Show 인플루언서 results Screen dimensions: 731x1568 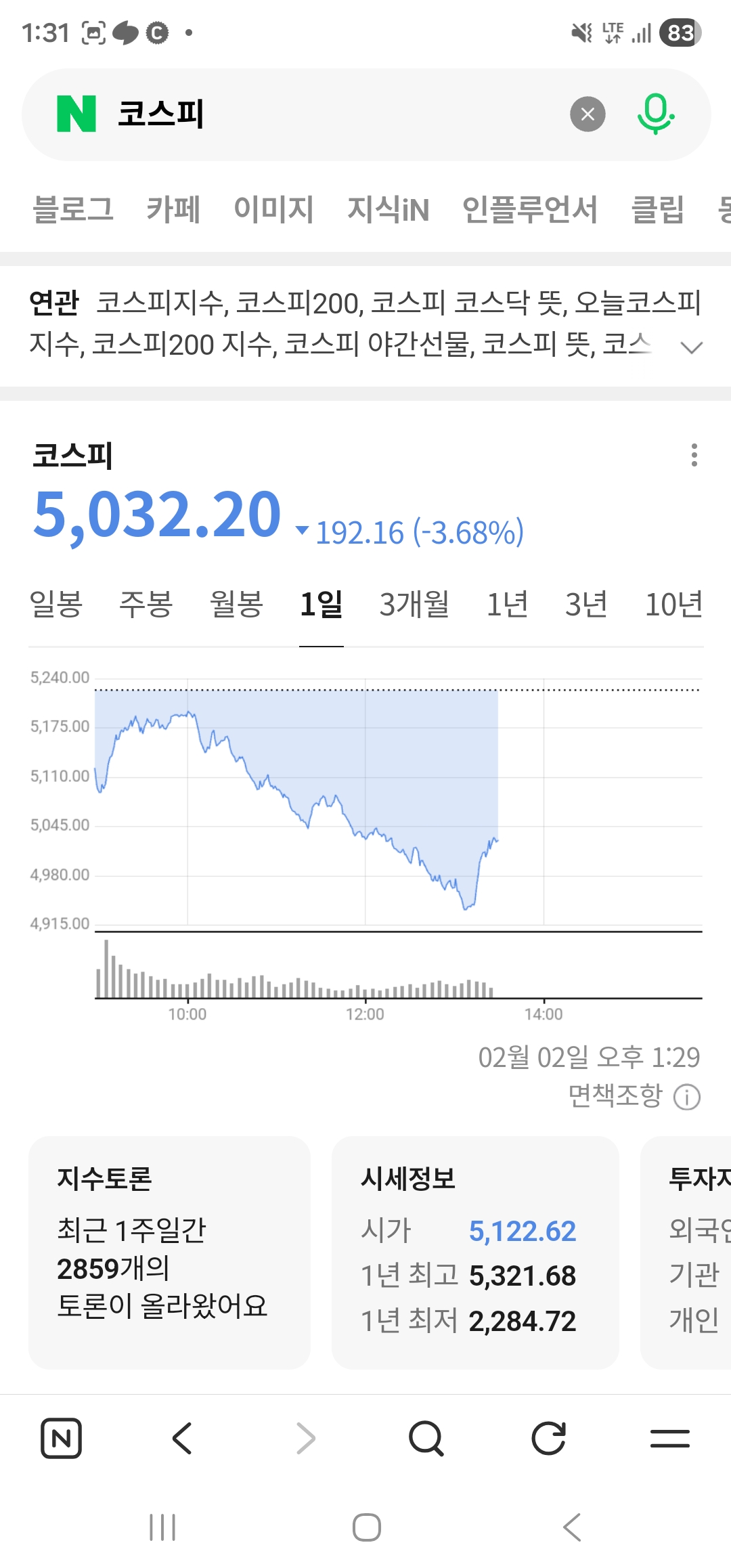coord(529,209)
